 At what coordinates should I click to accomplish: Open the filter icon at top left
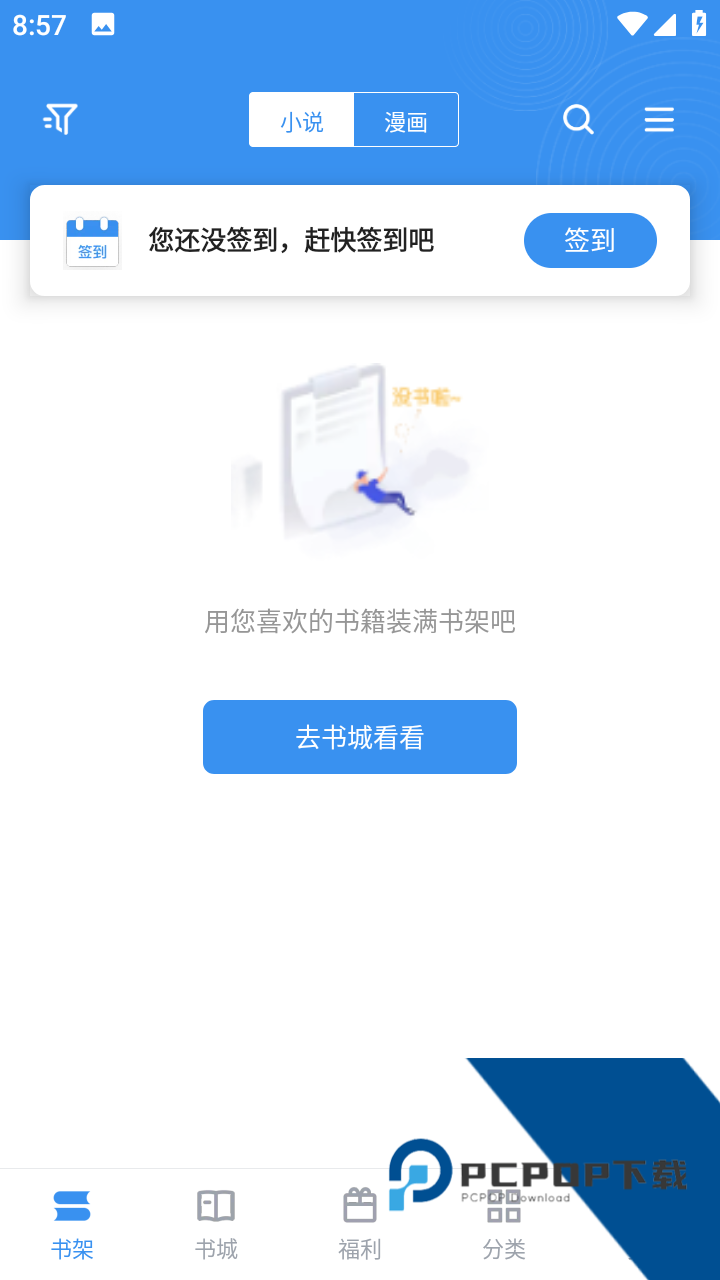pyautogui.click(x=58, y=119)
